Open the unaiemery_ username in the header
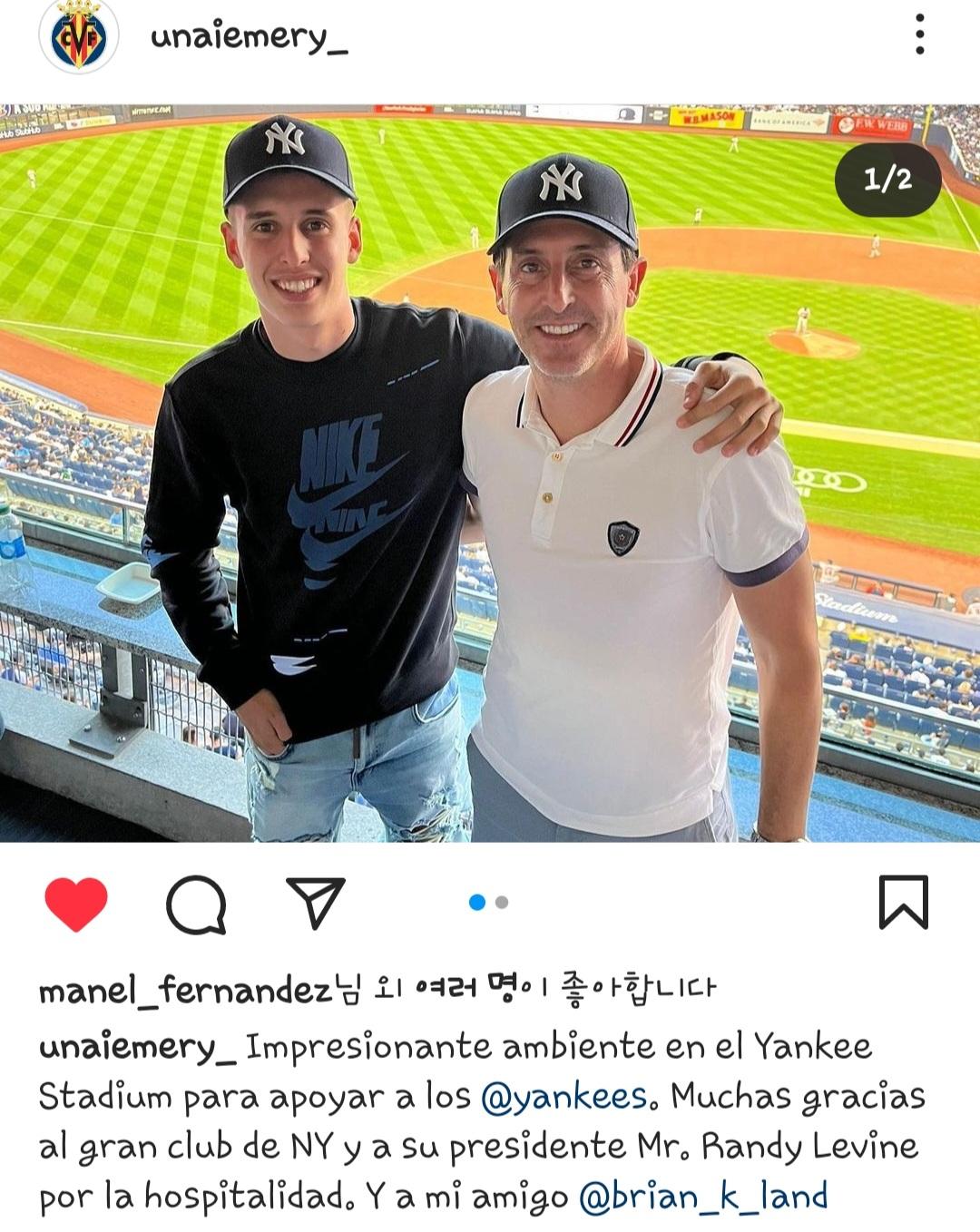Image resolution: width=980 pixels, height=1232 pixels. click(249, 37)
